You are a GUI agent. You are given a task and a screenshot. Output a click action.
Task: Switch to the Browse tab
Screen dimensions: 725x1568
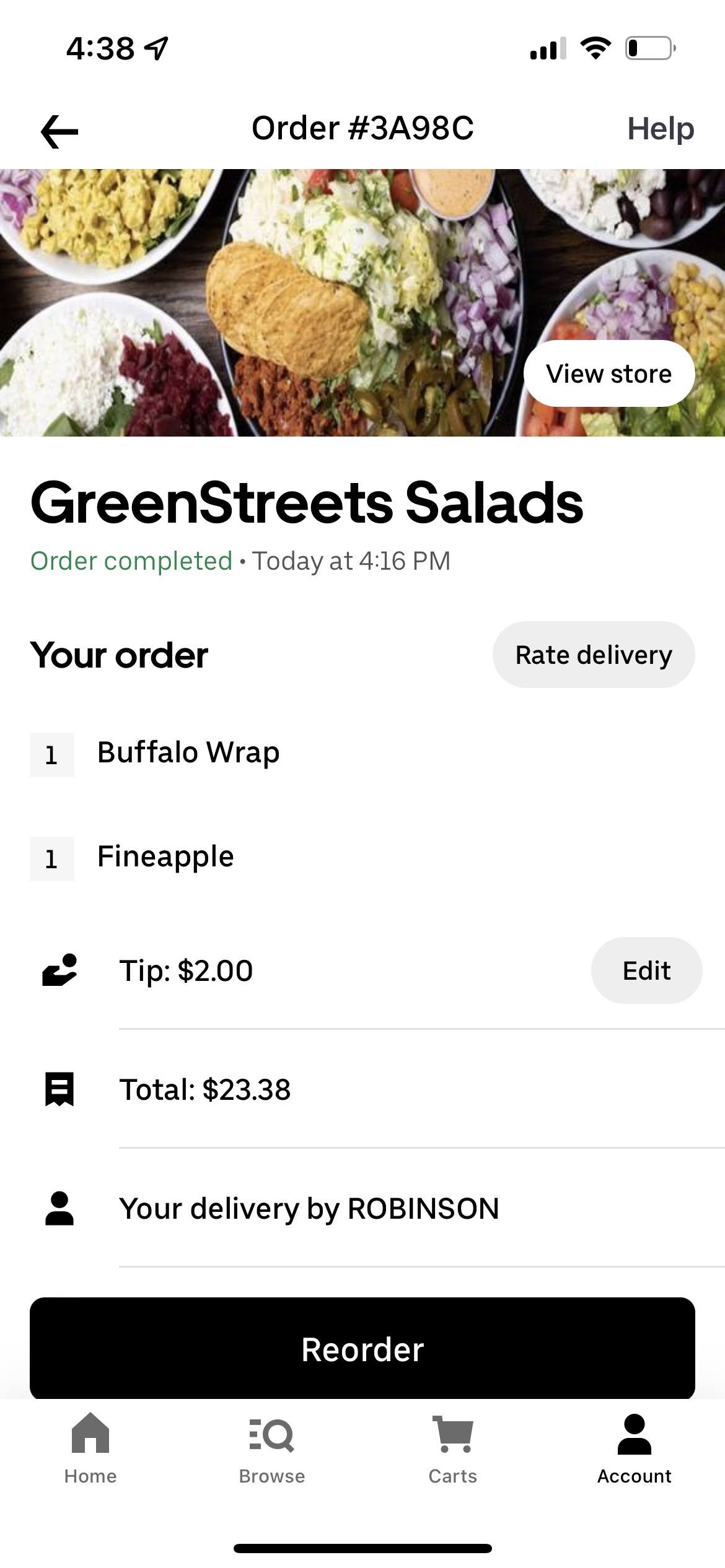click(x=271, y=1449)
